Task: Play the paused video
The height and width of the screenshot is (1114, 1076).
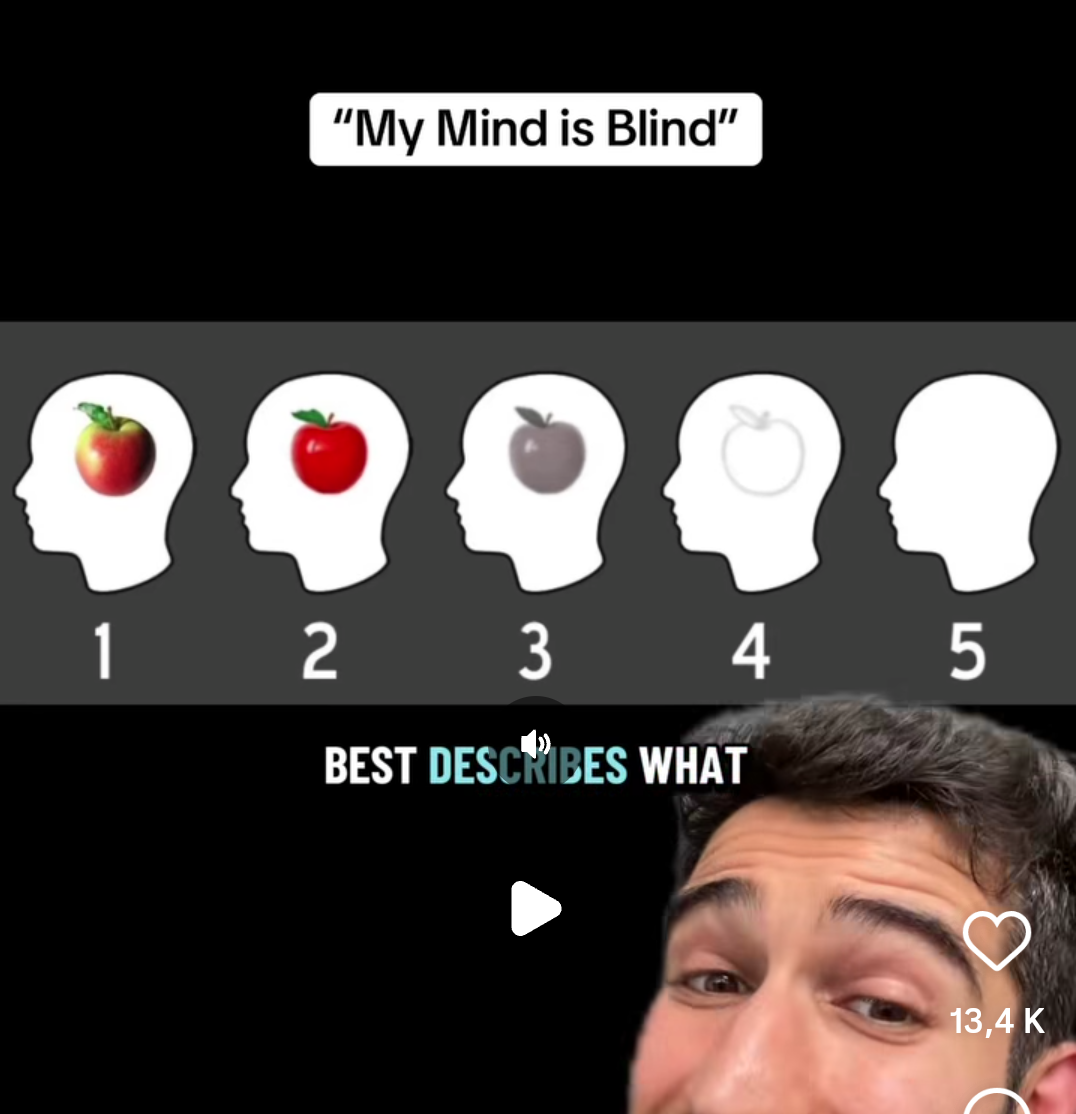Action: pyautogui.click(x=535, y=908)
